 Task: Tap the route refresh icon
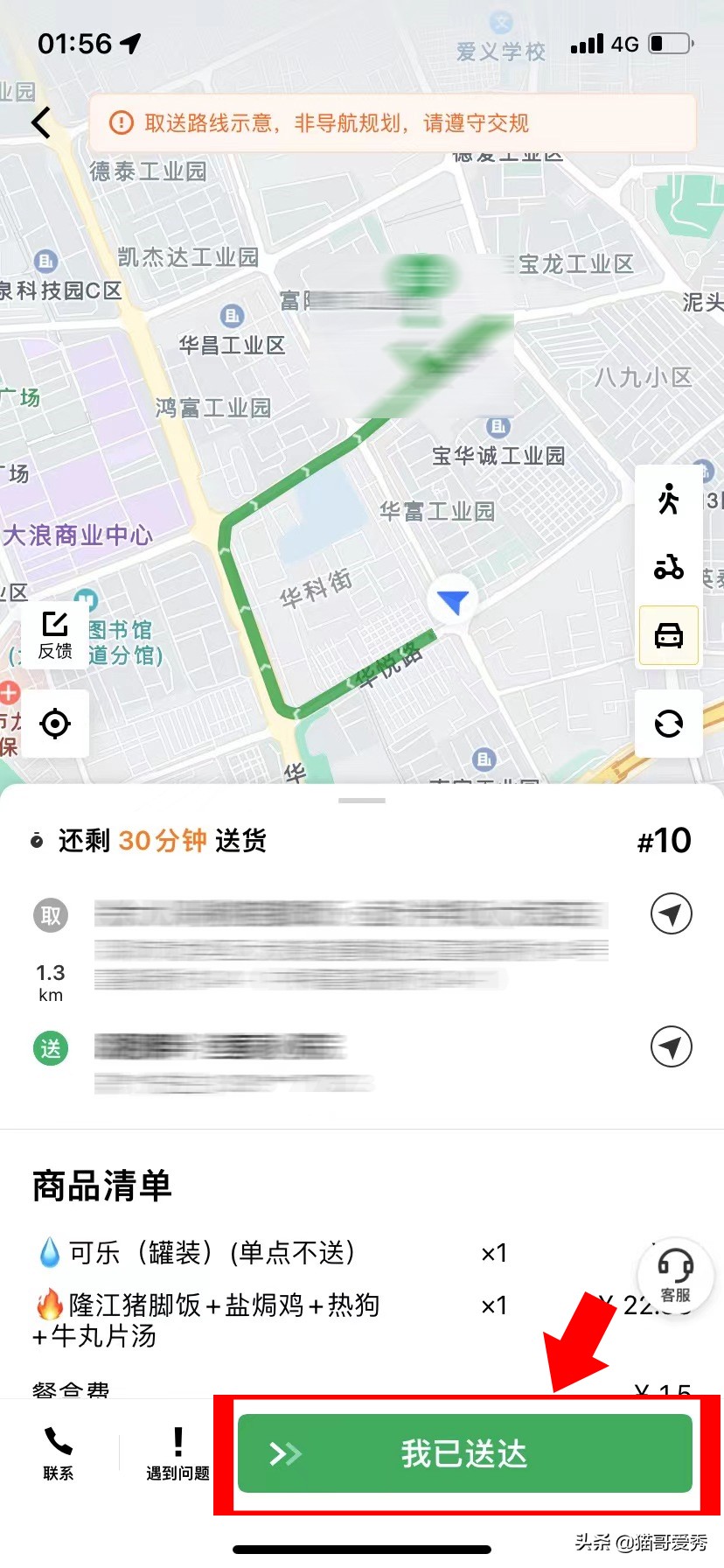668,724
